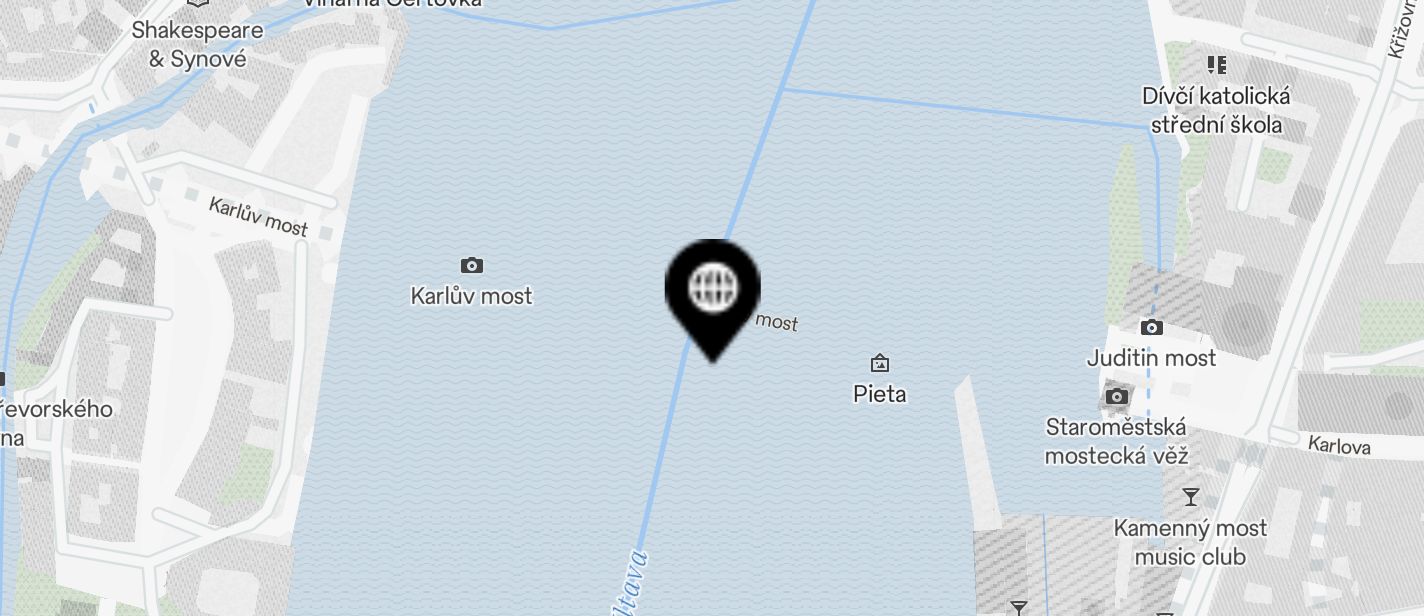Select the Pieta landmark marker
Image resolution: width=1424 pixels, height=616 pixels.
[x=880, y=363]
